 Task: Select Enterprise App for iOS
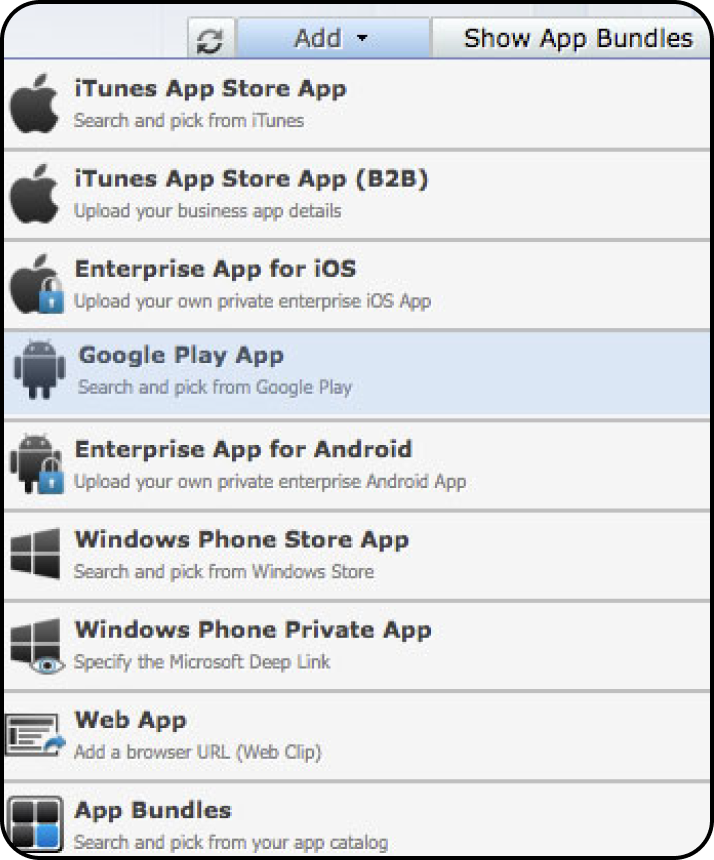pos(215,284)
